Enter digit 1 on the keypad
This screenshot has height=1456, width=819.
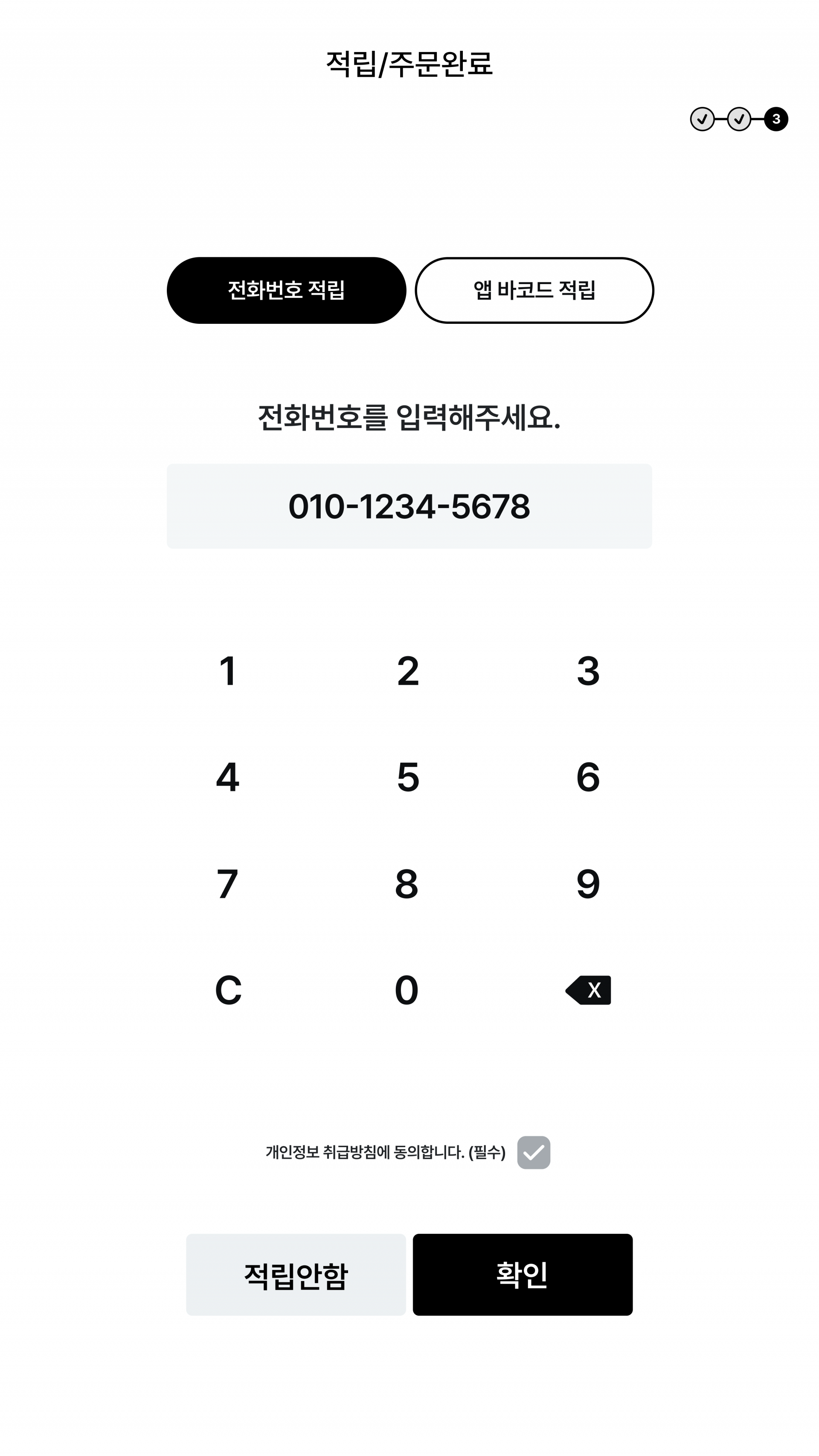[228, 671]
